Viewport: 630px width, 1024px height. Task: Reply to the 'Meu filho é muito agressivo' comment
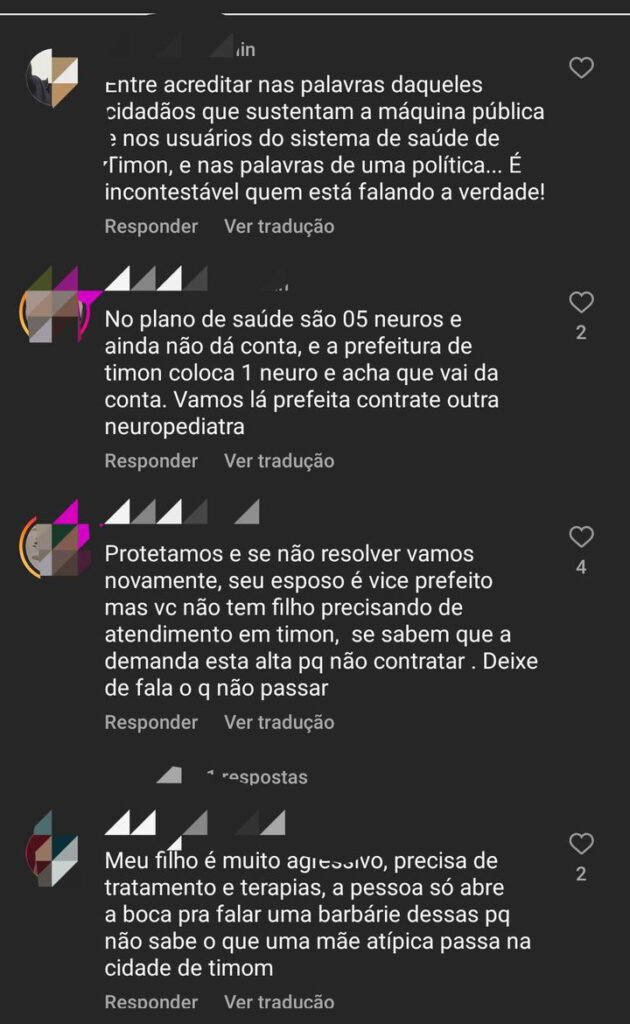(x=151, y=1001)
